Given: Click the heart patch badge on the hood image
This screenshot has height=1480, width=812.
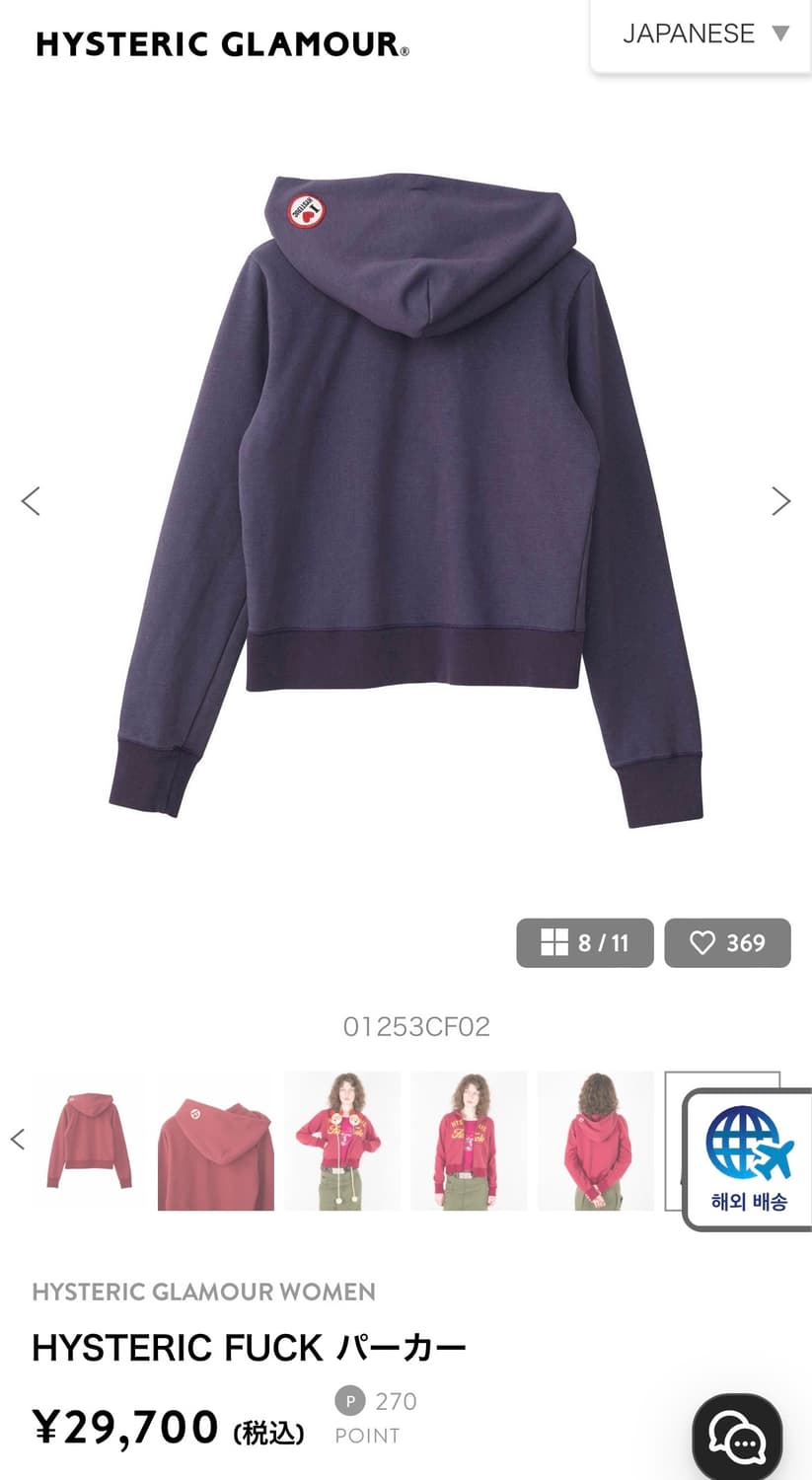Looking at the screenshot, I should tap(307, 210).
